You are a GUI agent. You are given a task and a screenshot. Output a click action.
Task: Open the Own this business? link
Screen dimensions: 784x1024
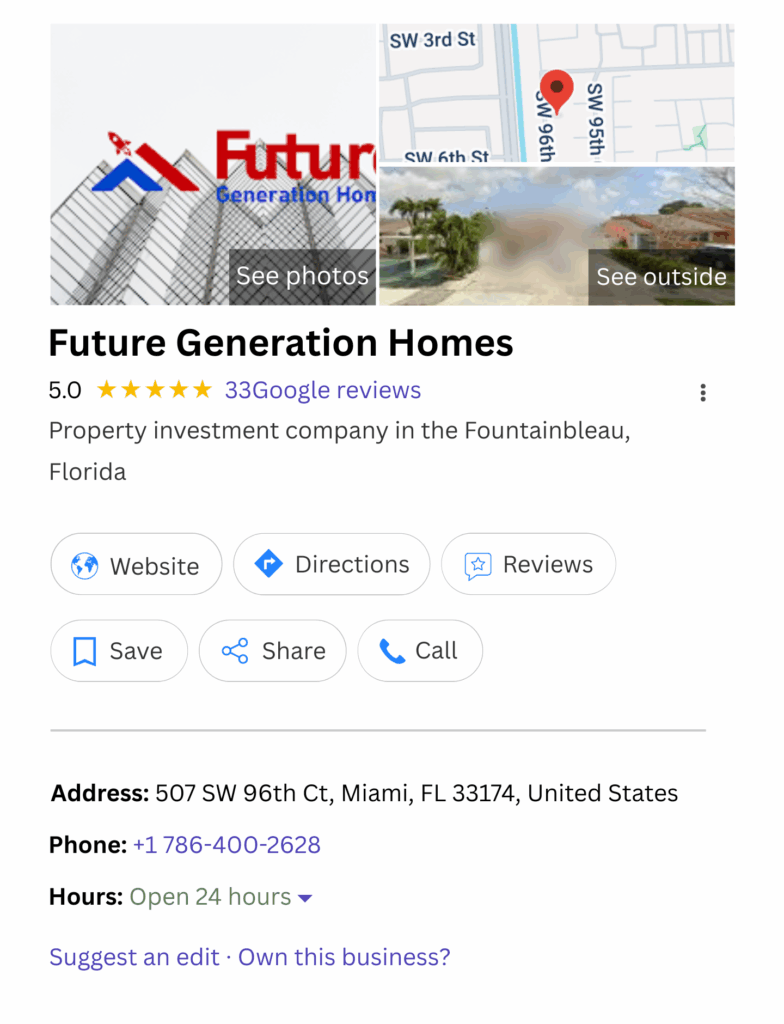pyautogui.click(x=344, y=957)
